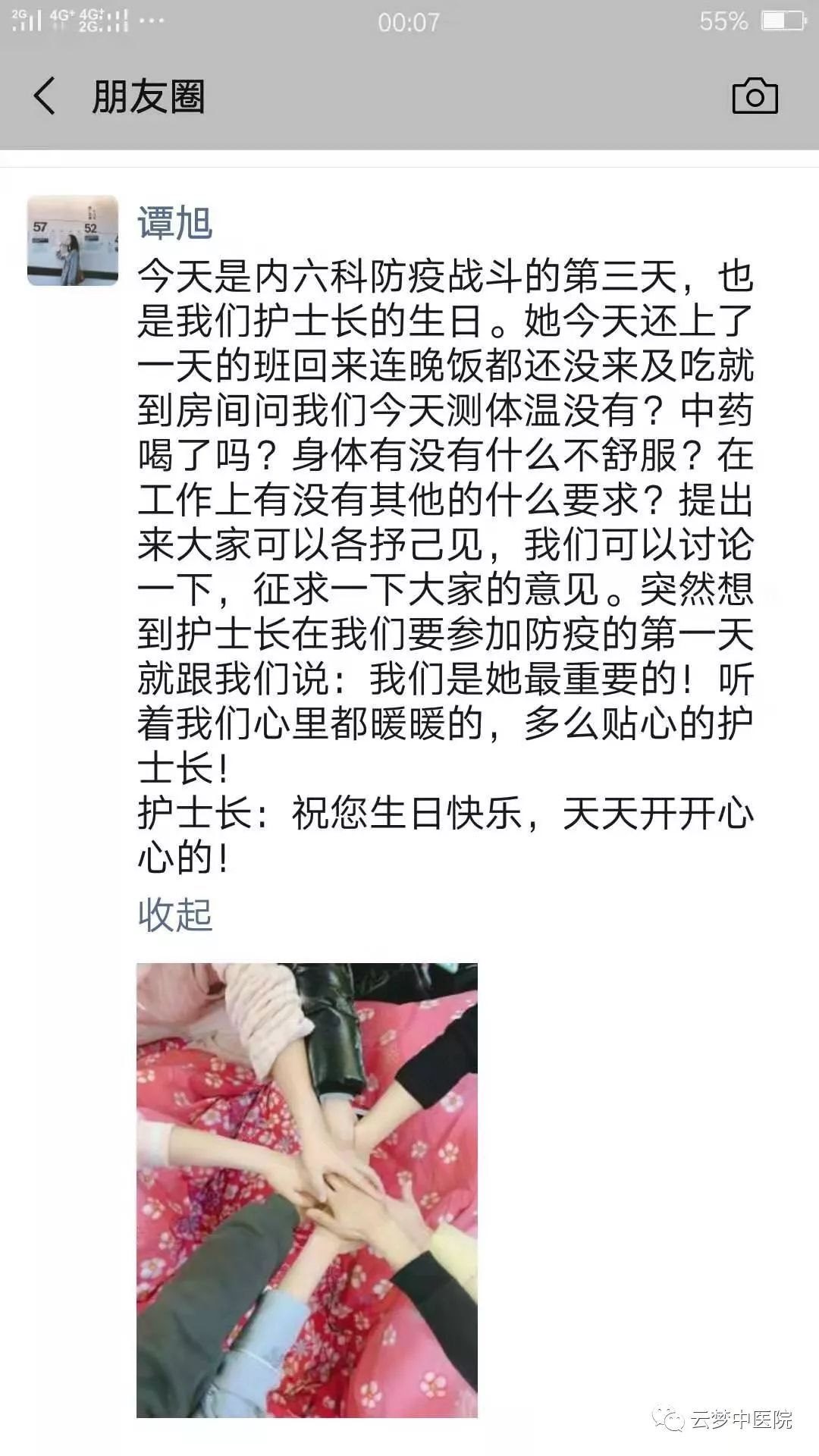Open the camera to post a moment

755,96
